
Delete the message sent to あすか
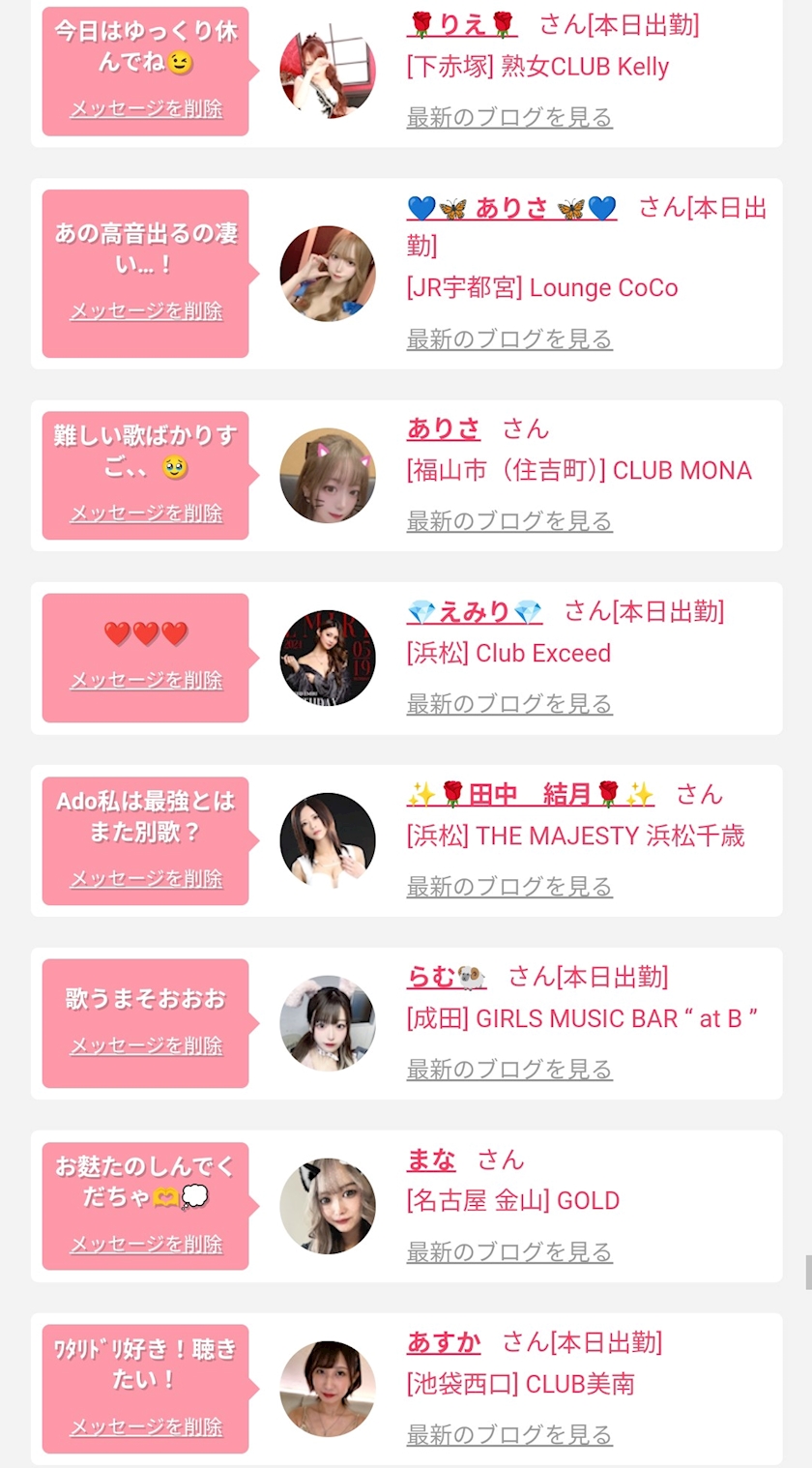point(146,1427)
